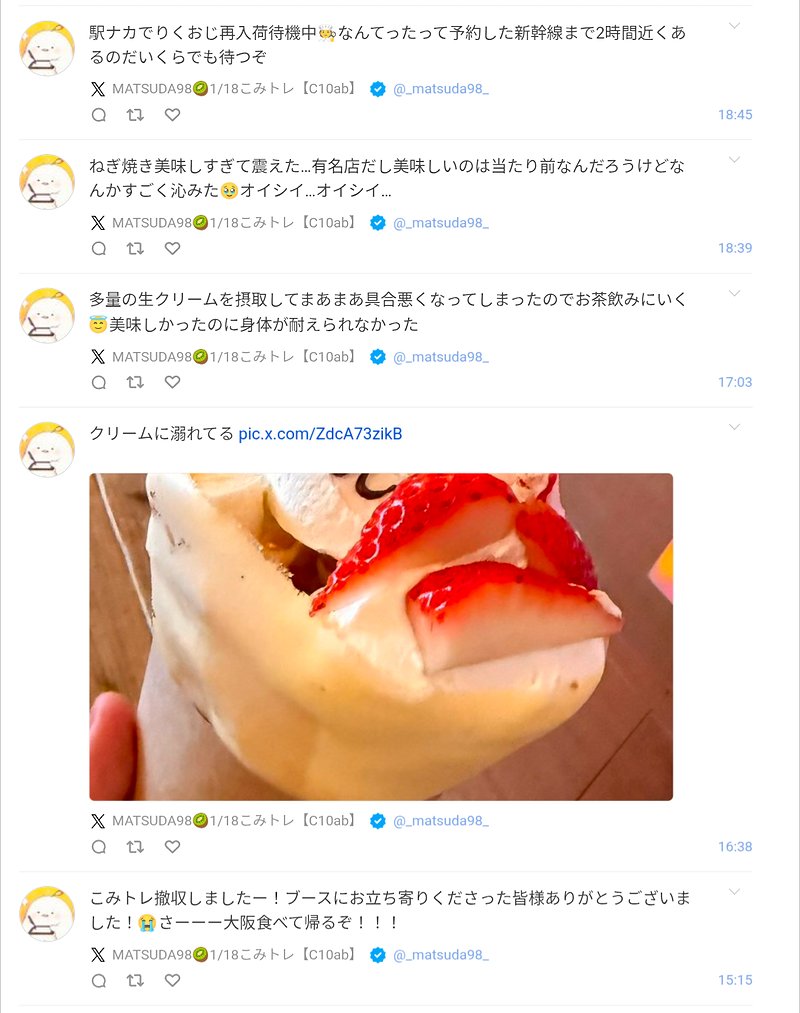Open the 17:03 timestamp link
This screenshot has height=1013, width=800.
[735, 383]
